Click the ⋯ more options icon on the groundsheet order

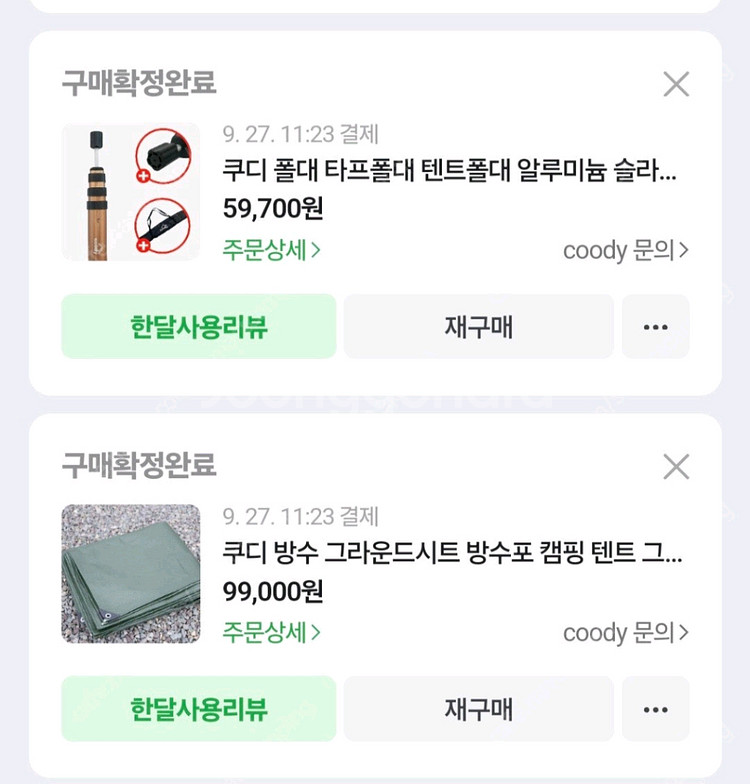[x=656, y=709]
